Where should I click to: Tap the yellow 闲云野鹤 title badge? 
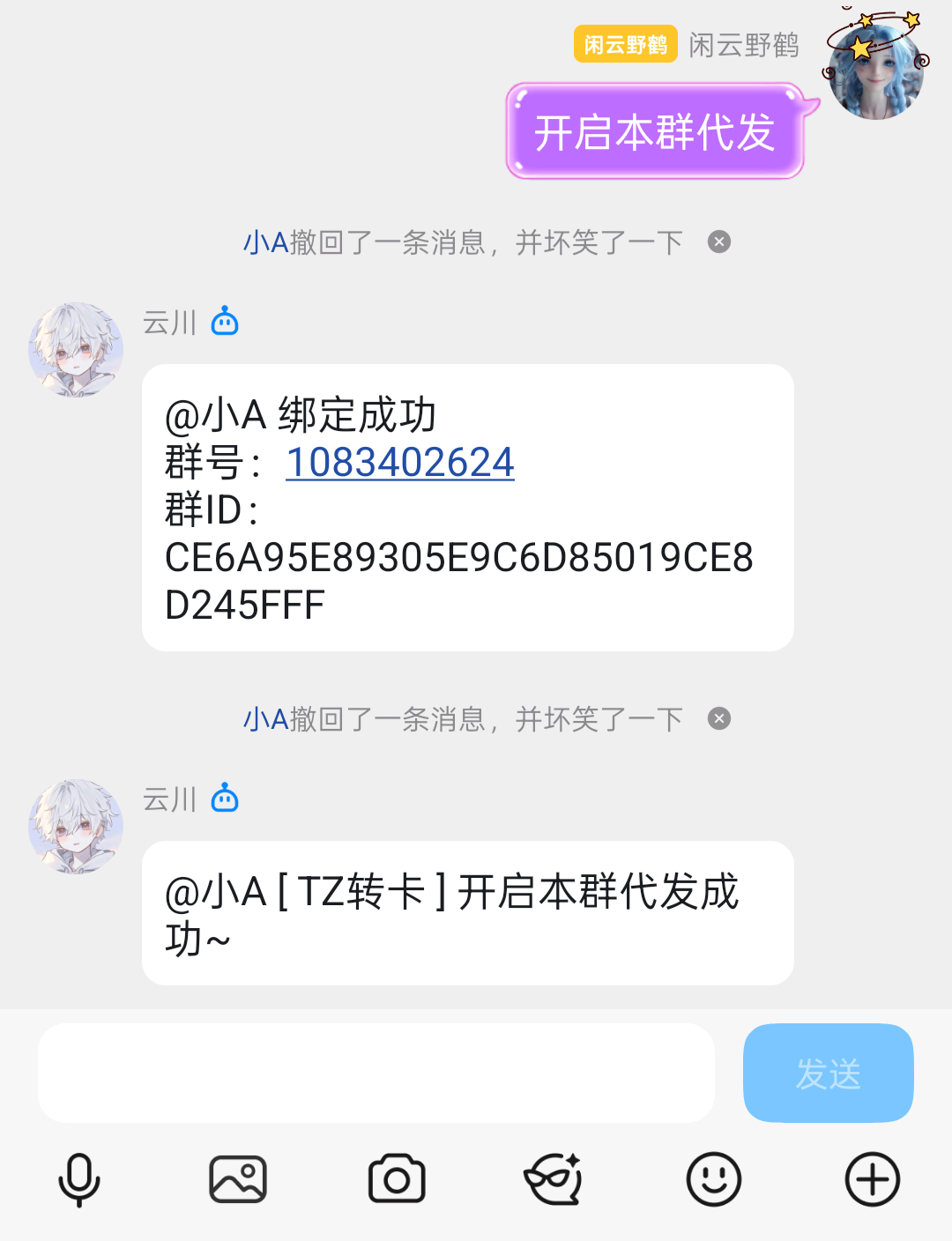625,45
